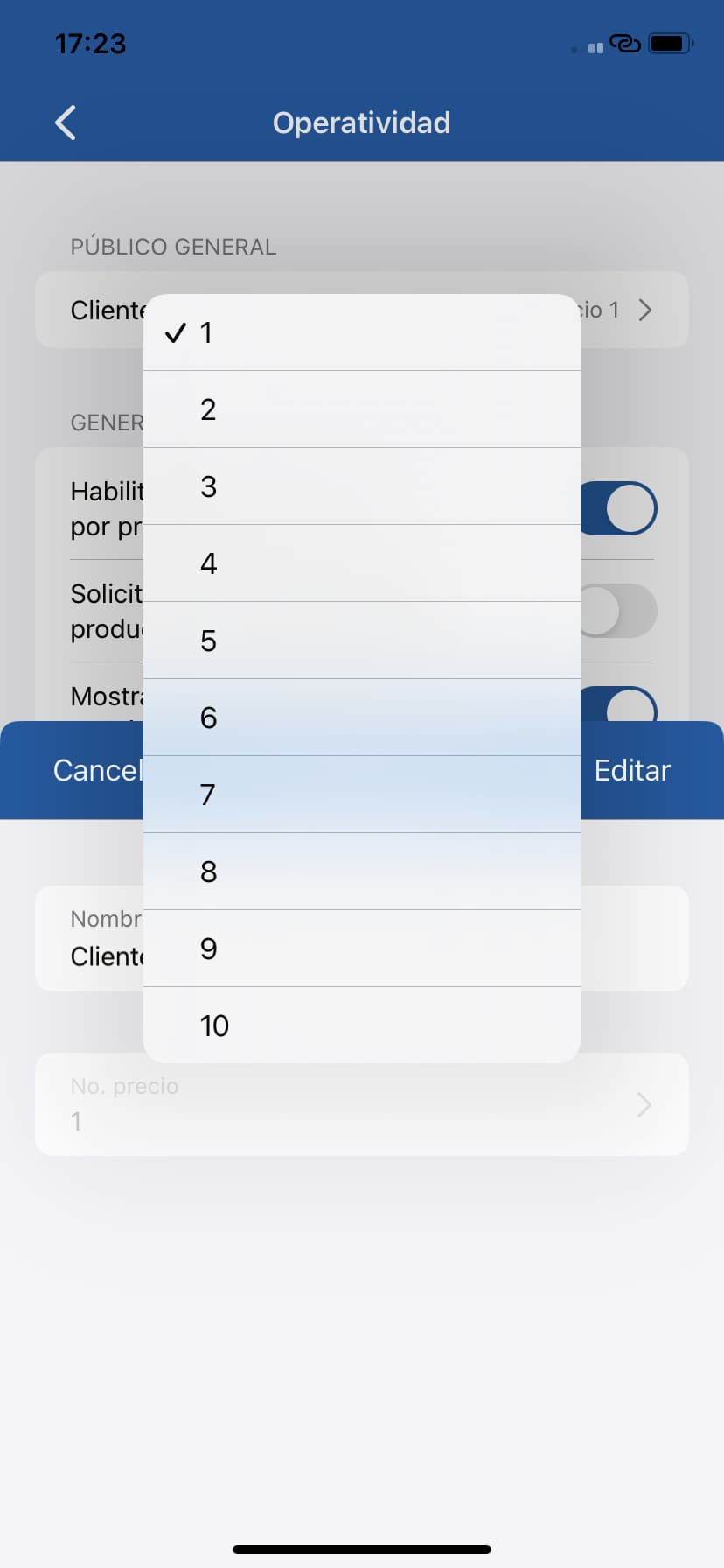Viewport: 724px width, 1568px height.
Task: Tap the number picker wheel on option 6
Action: (x=361, y=717)
